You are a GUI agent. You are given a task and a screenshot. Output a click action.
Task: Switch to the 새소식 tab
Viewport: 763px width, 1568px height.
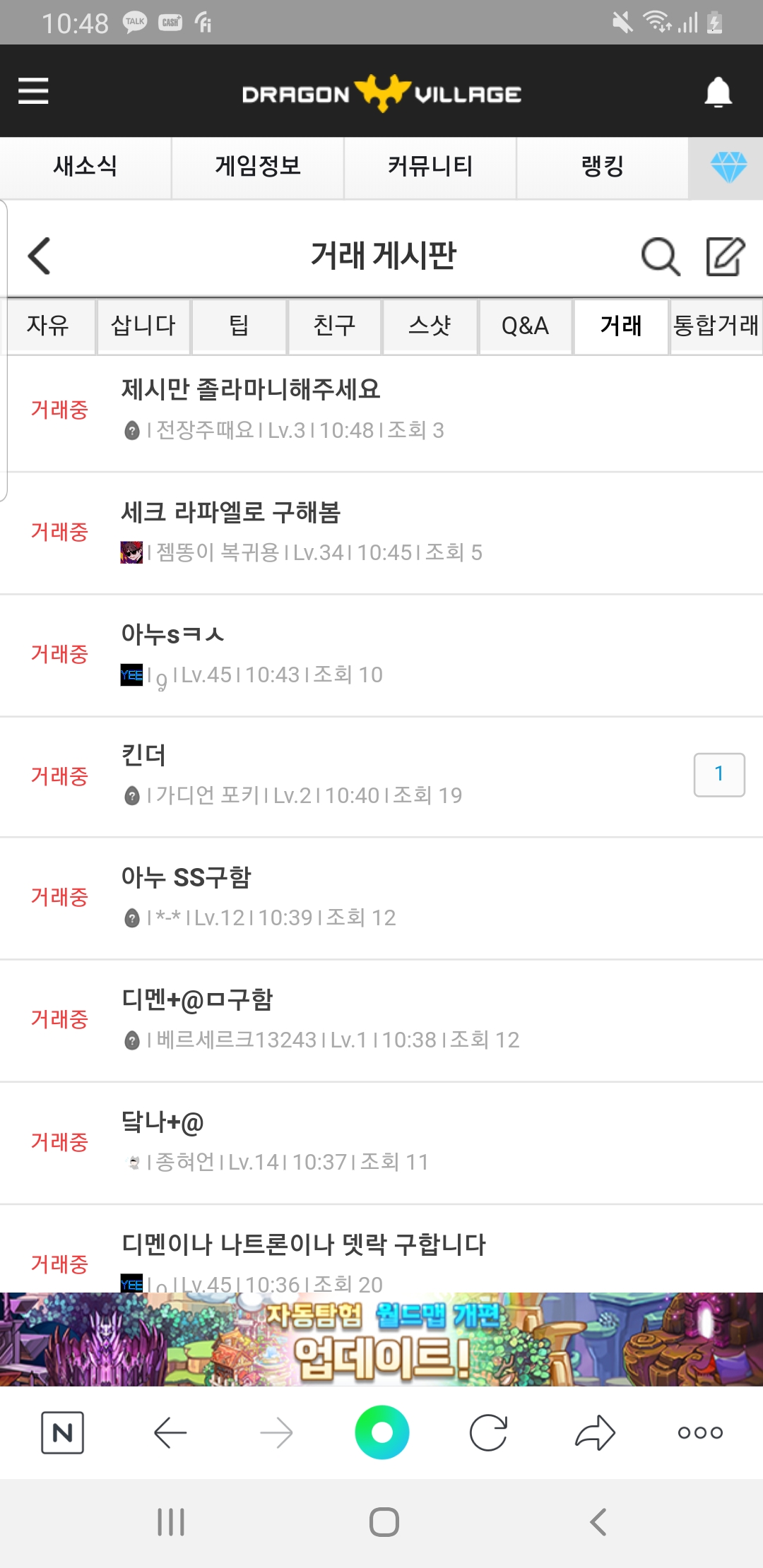coord(85,167)
